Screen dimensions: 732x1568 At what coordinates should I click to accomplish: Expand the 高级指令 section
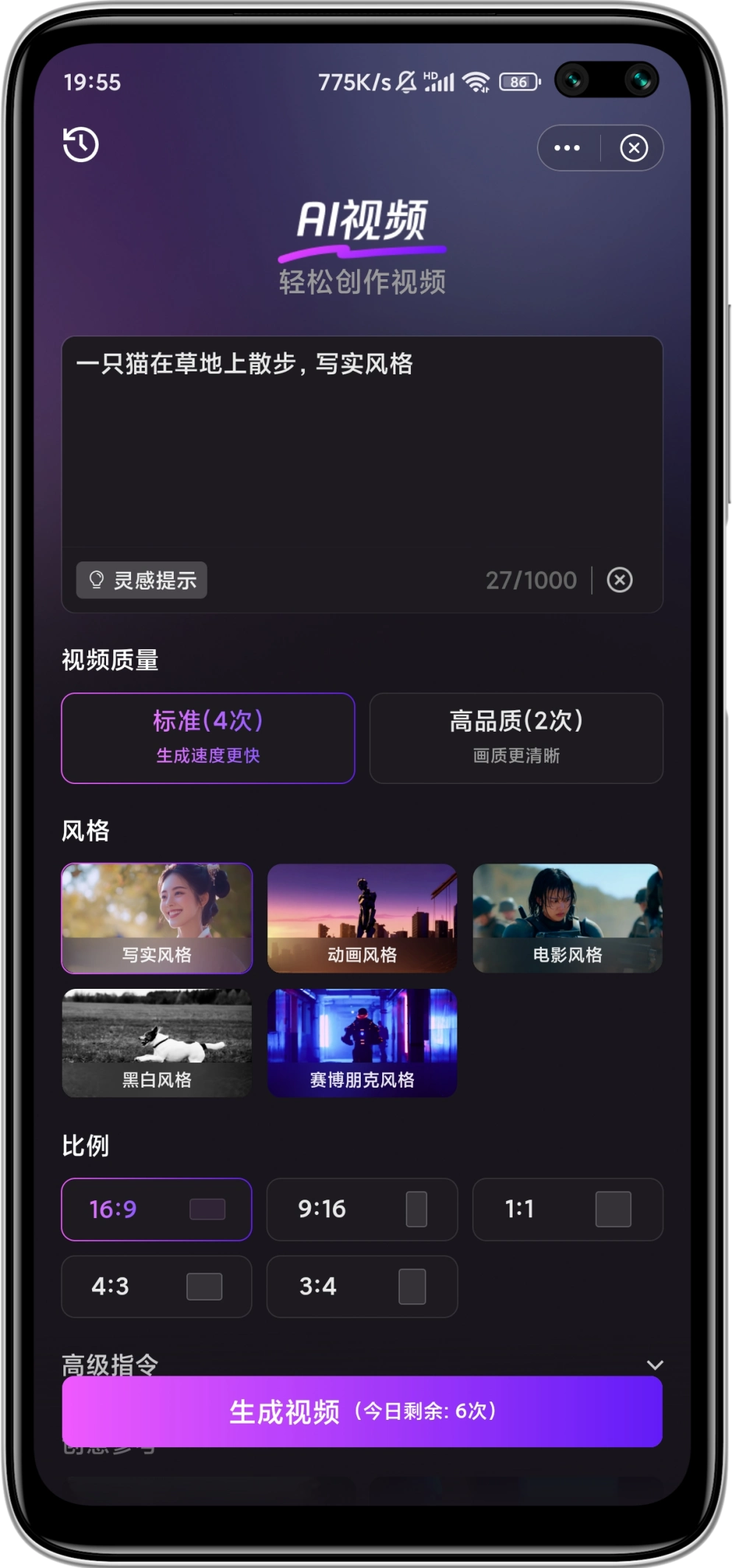(654, 1364)
